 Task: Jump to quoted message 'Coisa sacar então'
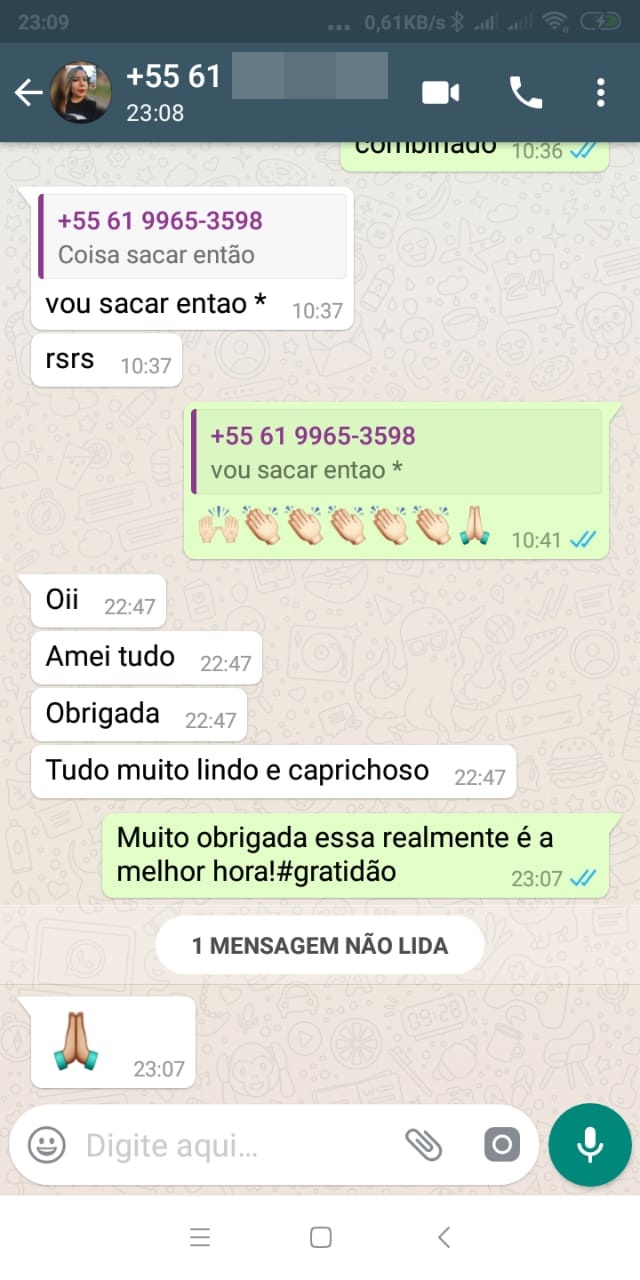(x=192, y=236)
